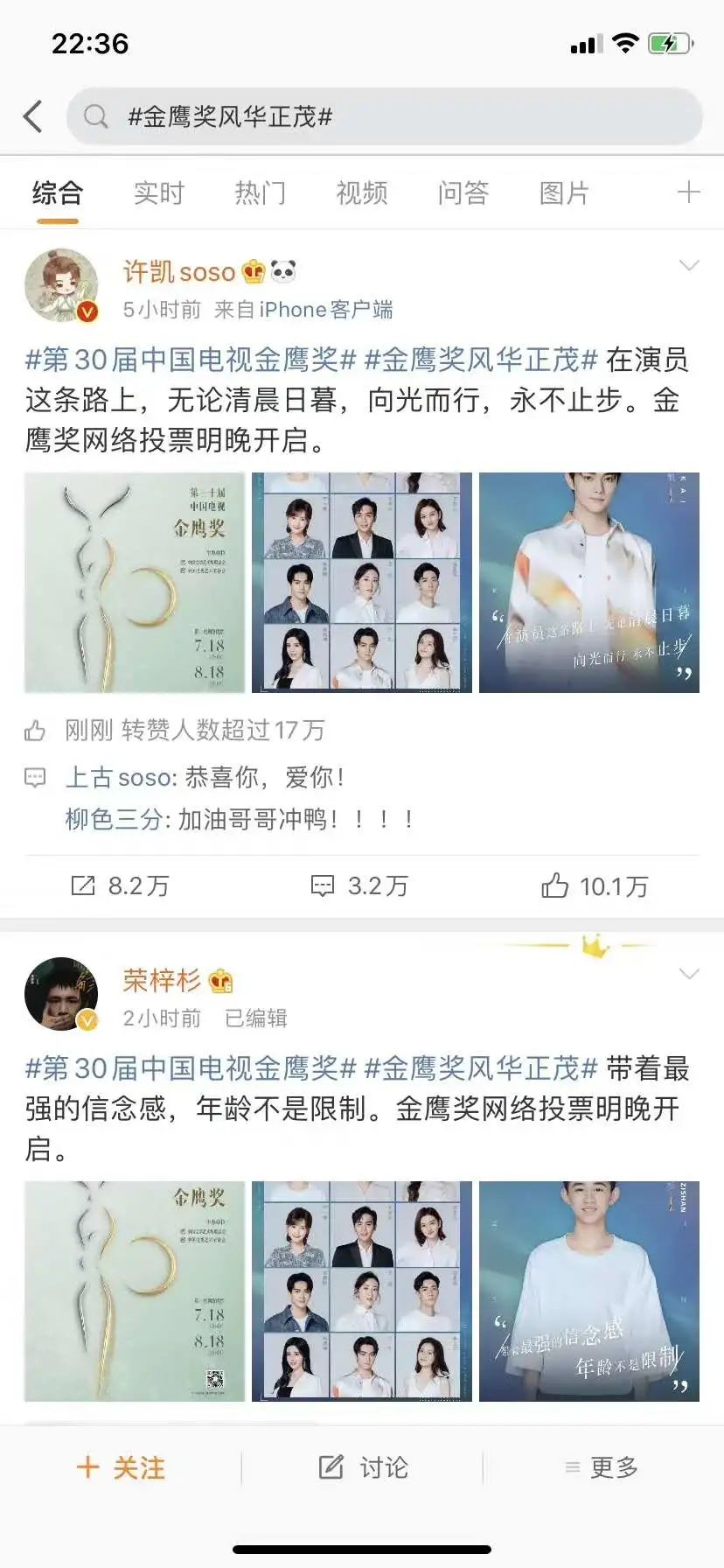Screen dimensions: 724x1568
Task: Go back with the top-left arrow
Action: click(x=33, y=116)
